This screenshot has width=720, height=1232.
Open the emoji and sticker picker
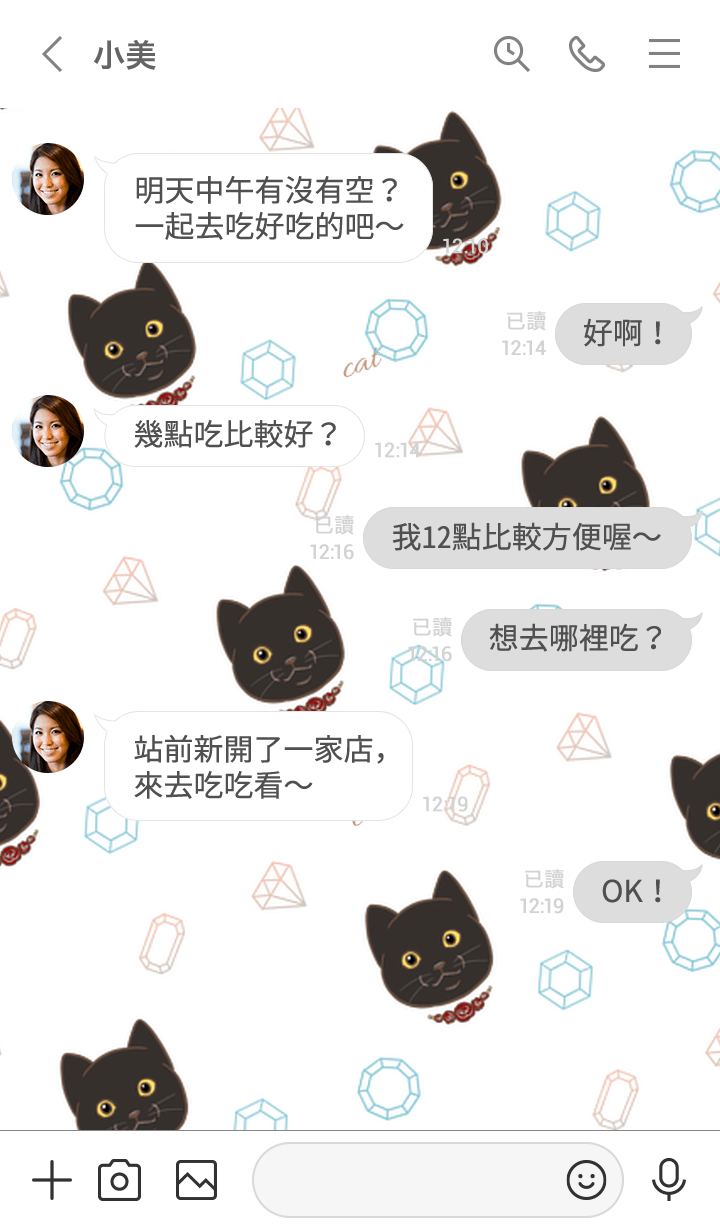586,1181
